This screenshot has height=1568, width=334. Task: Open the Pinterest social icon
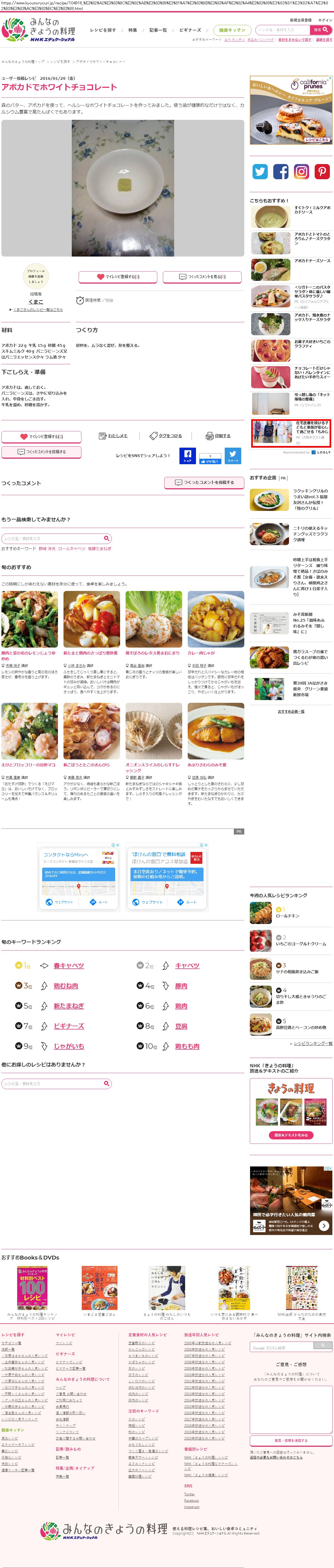(322, 172)
